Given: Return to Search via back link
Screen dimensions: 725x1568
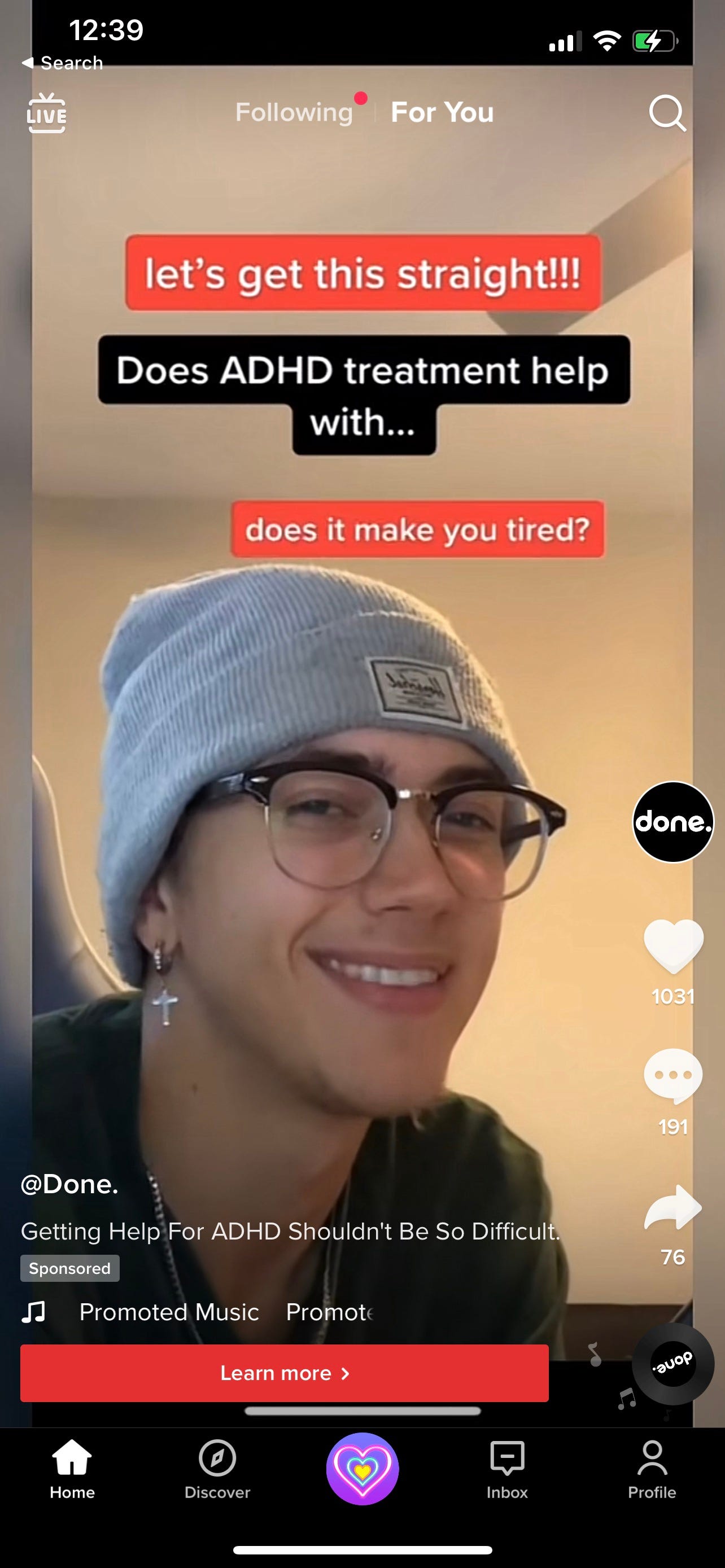Looking at the screenshot, I should 62,63.
